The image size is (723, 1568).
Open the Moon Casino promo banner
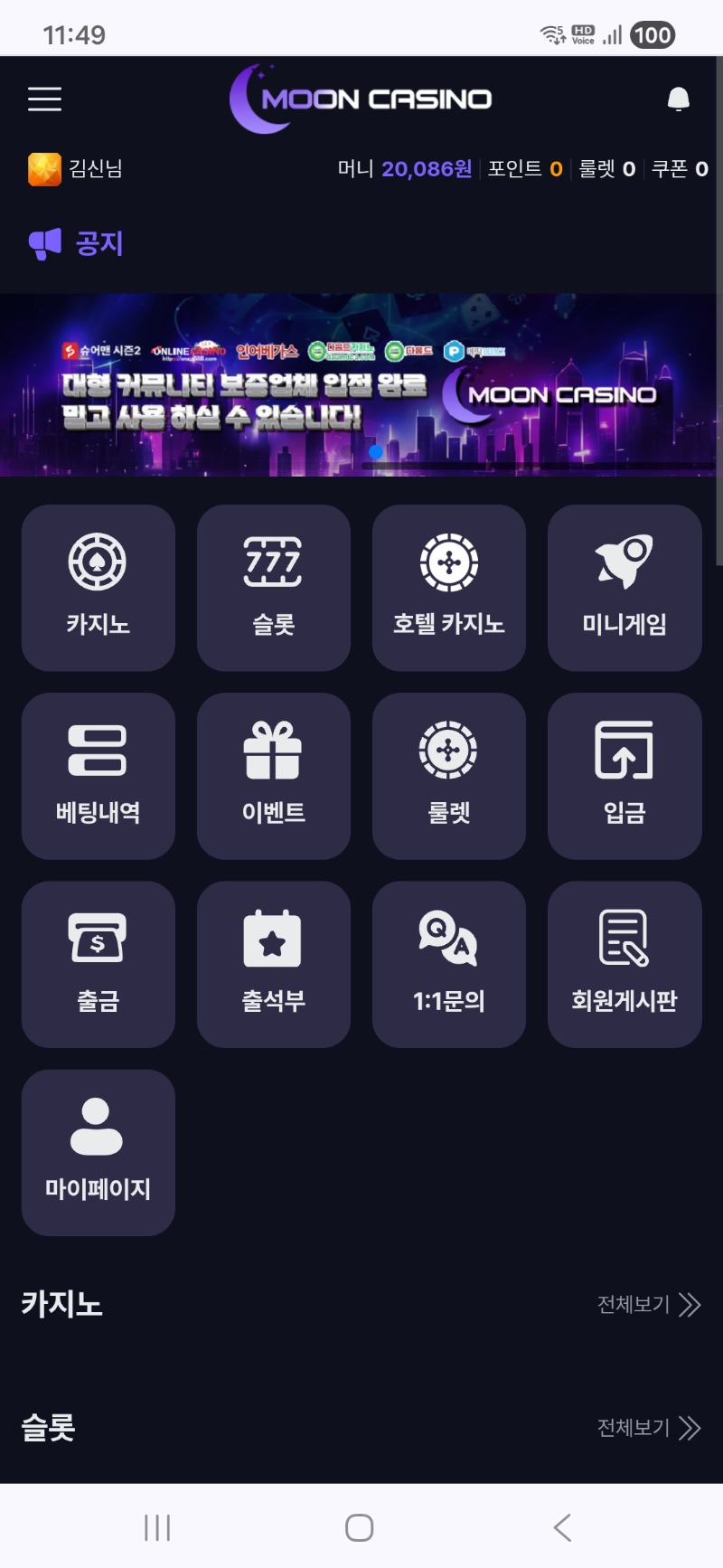361,384
